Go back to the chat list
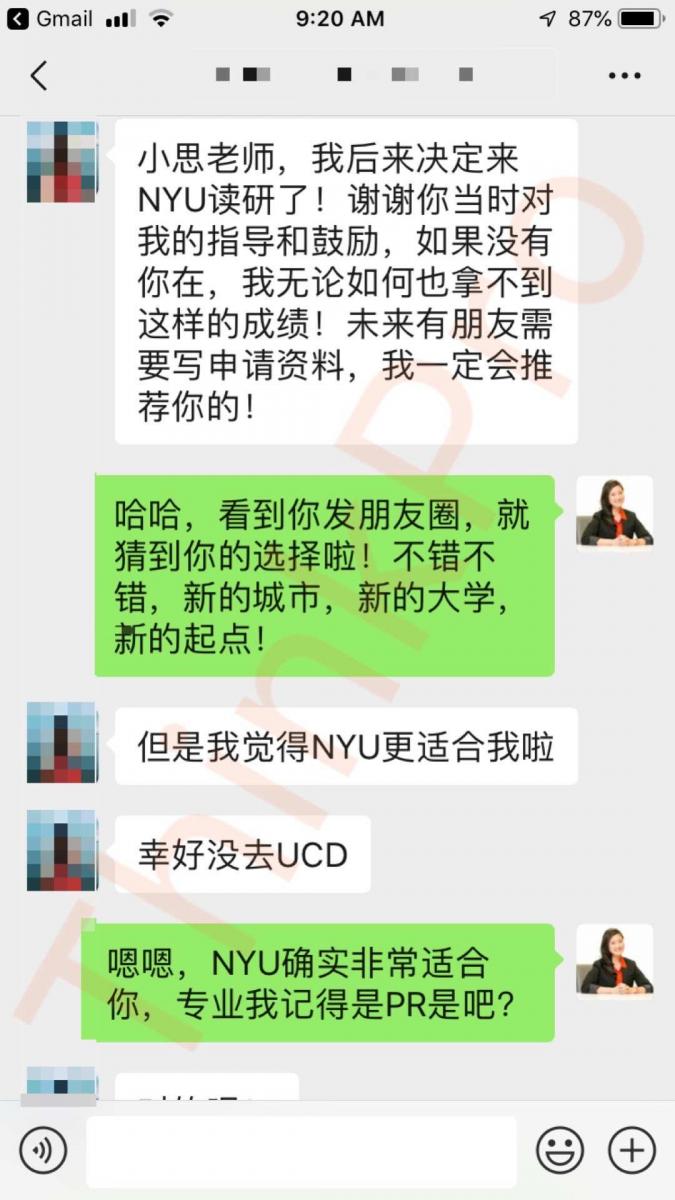The width and height of the screenshot is (675, 1200). pos(39,75)
